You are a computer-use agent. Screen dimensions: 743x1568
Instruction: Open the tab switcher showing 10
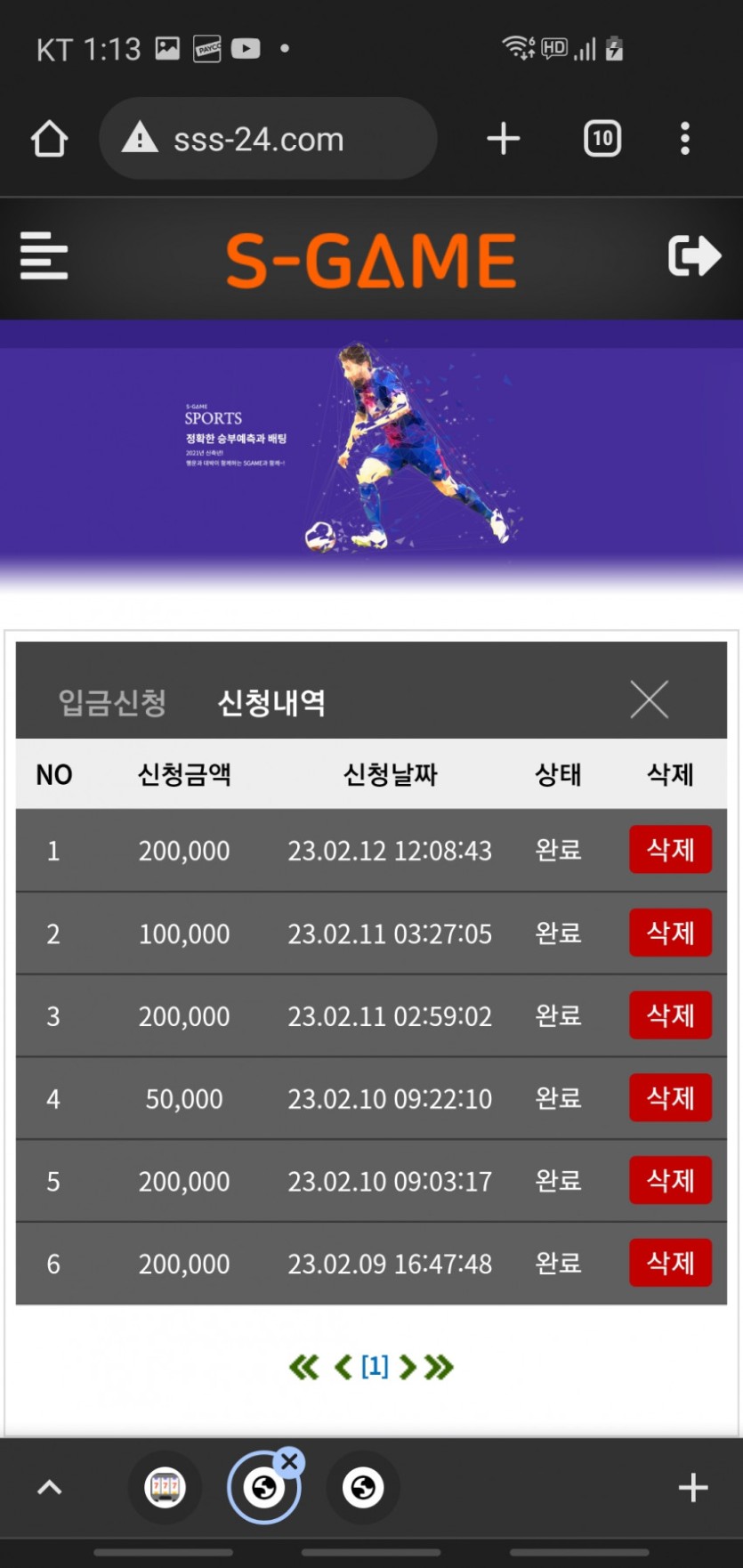(602, 139)
